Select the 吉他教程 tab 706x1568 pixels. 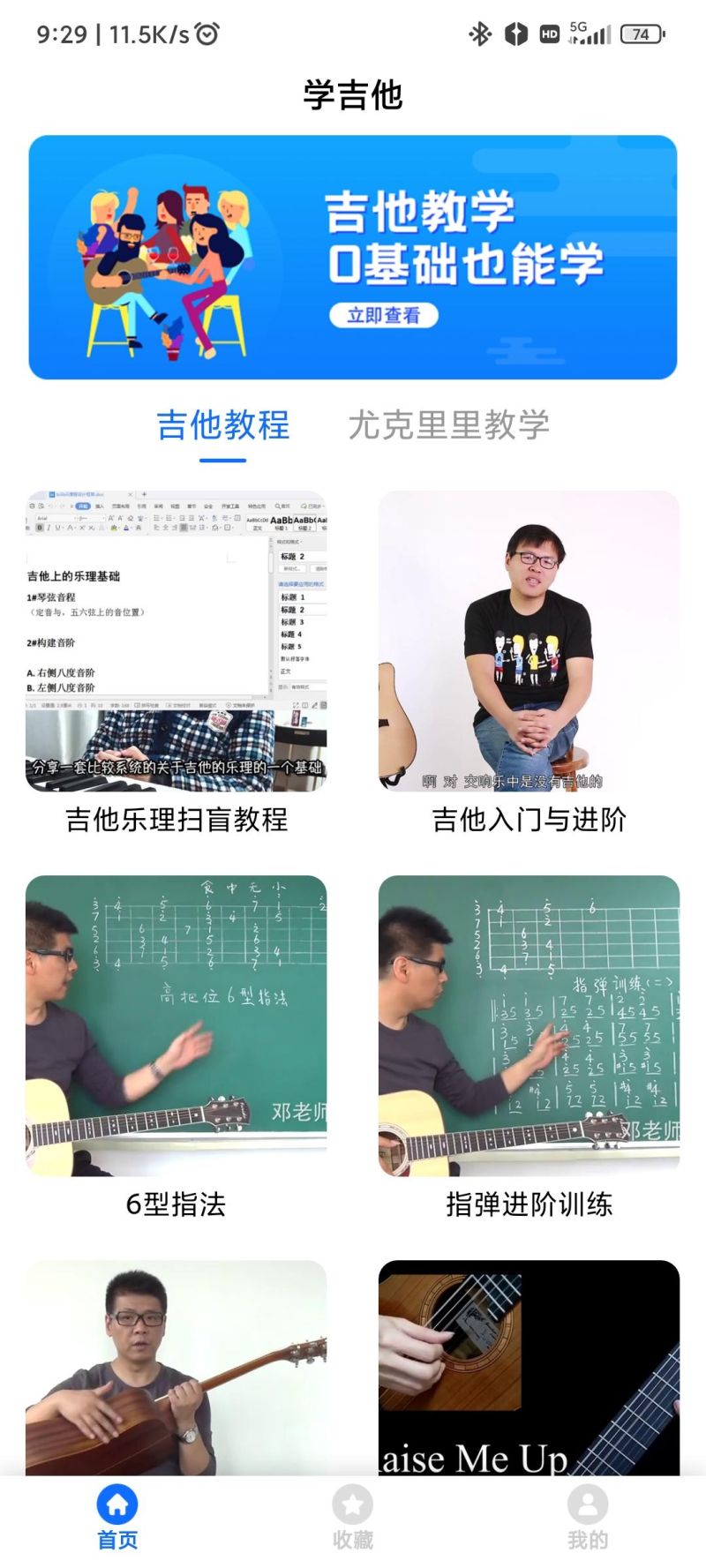[x=223, y=425]
